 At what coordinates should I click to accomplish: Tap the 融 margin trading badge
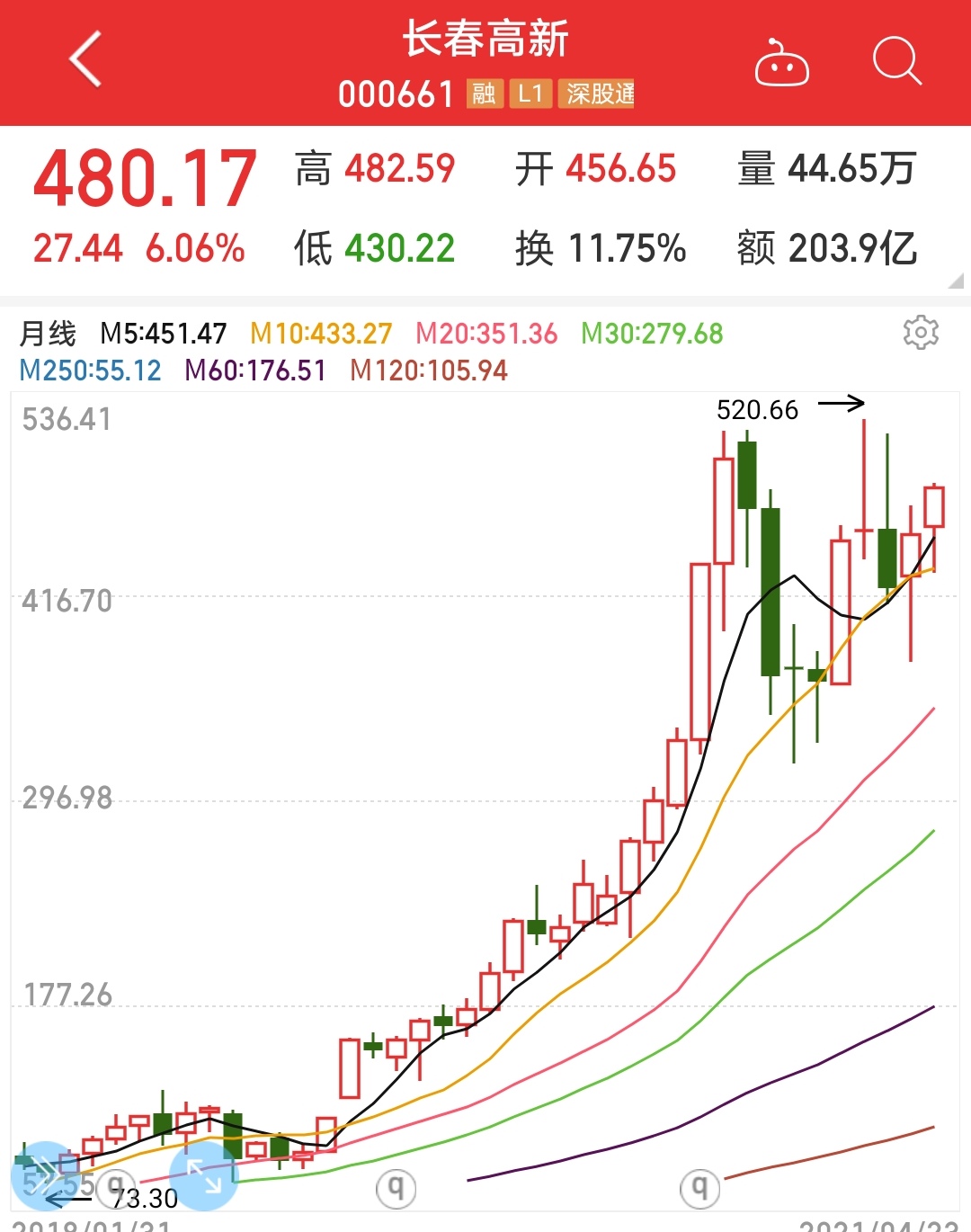tap(485, 94)
